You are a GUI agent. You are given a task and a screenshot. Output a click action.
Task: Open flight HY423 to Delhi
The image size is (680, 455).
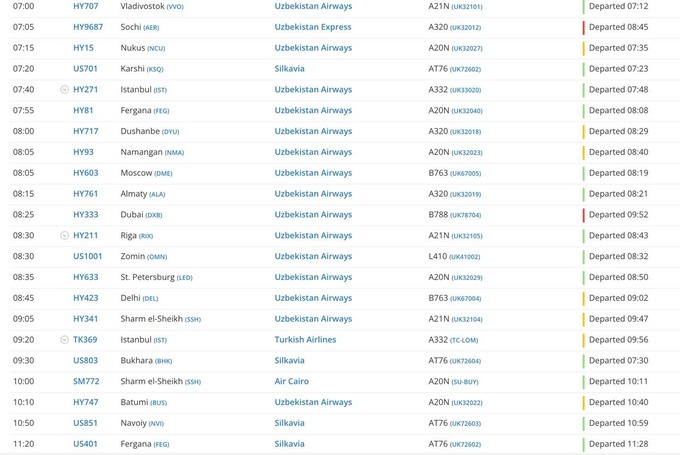point(85,298)
